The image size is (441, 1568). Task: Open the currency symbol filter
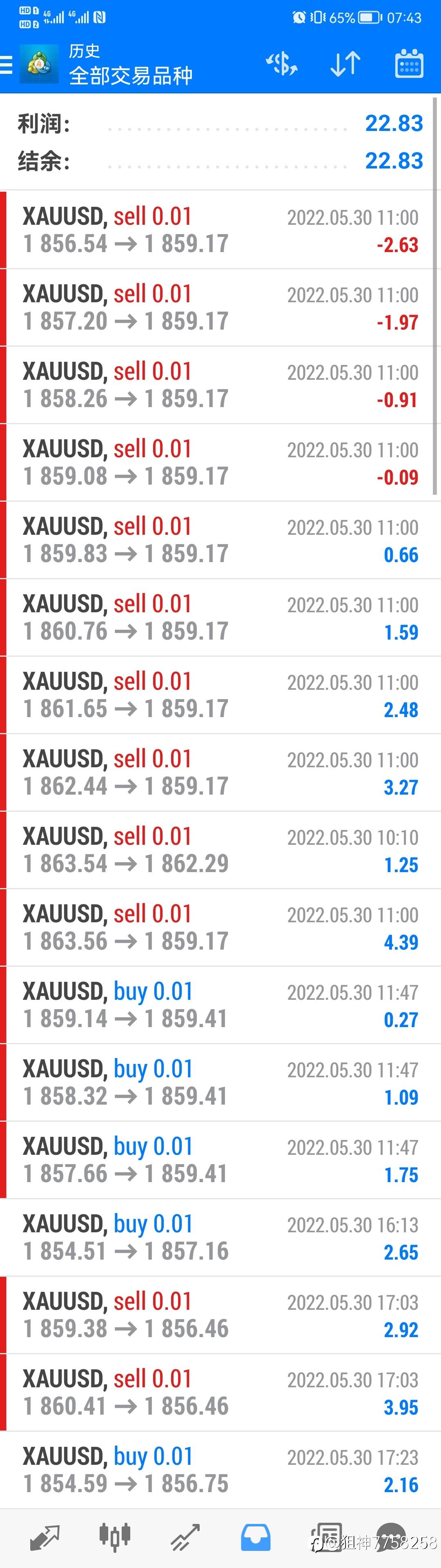(x=281, y=64)
